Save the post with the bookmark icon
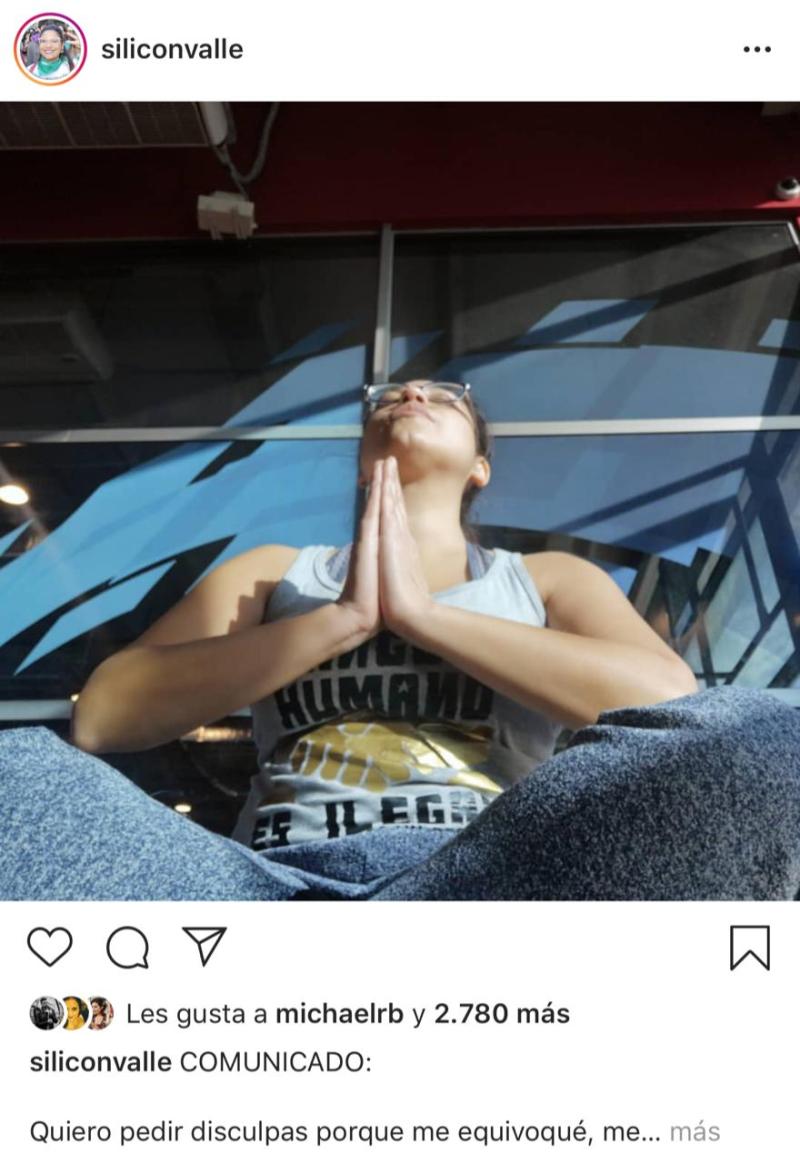 pyautogui.click(x=750, y=947)
